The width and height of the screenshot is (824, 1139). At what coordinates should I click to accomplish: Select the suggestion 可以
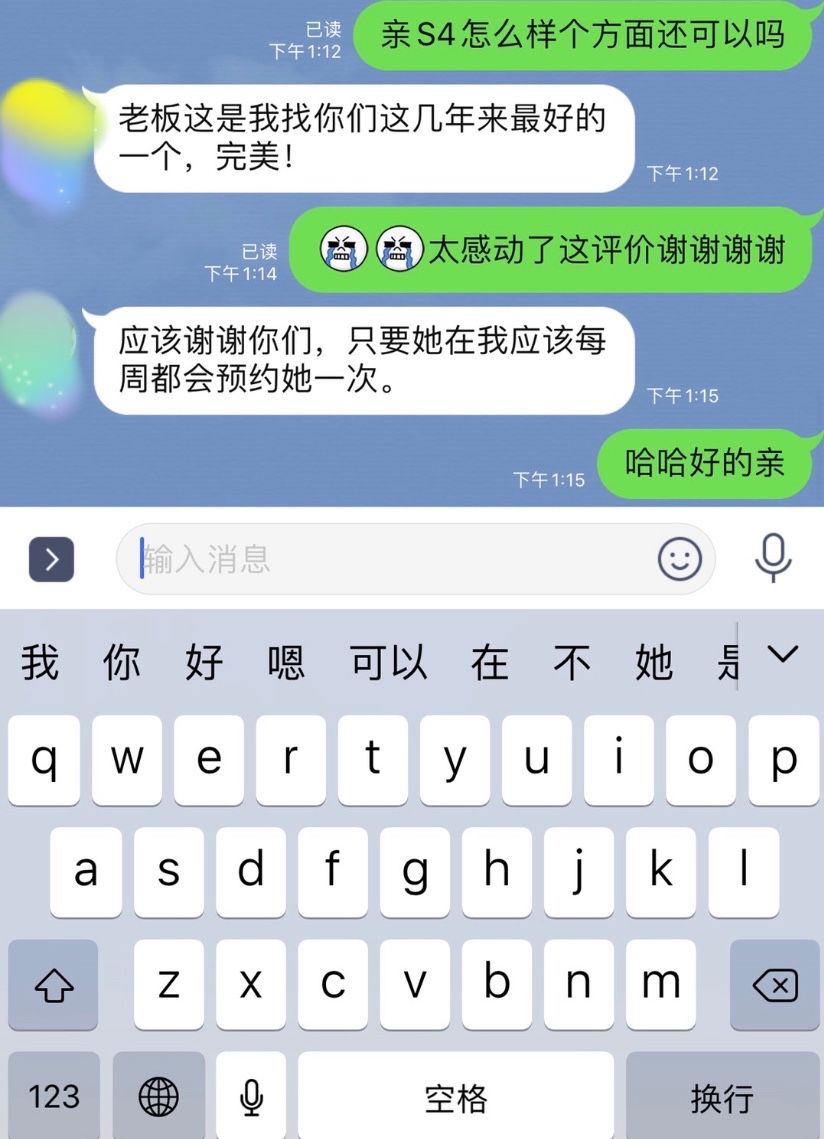point(389,662)
